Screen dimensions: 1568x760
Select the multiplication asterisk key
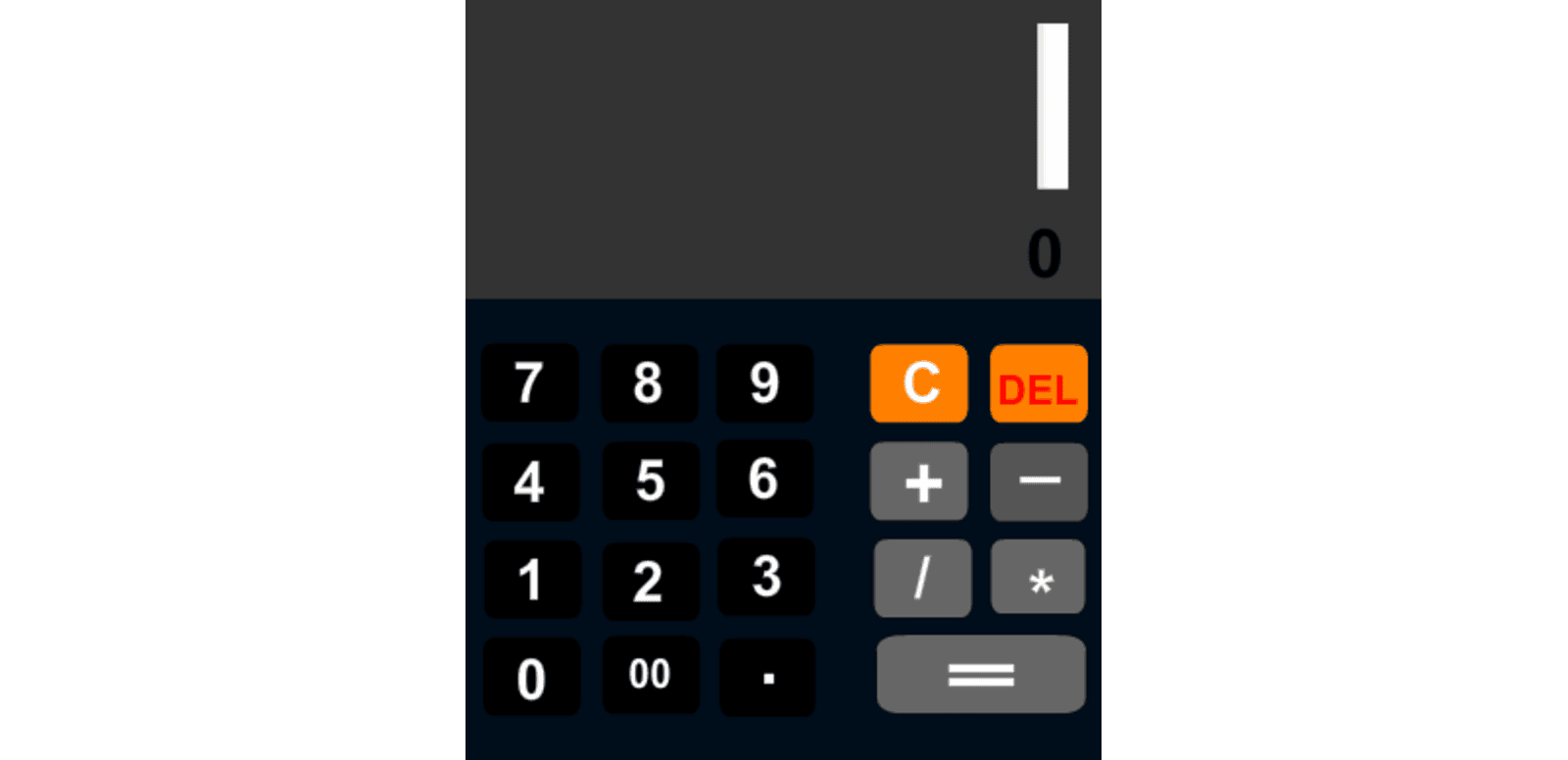click(x=1038, y=578)
